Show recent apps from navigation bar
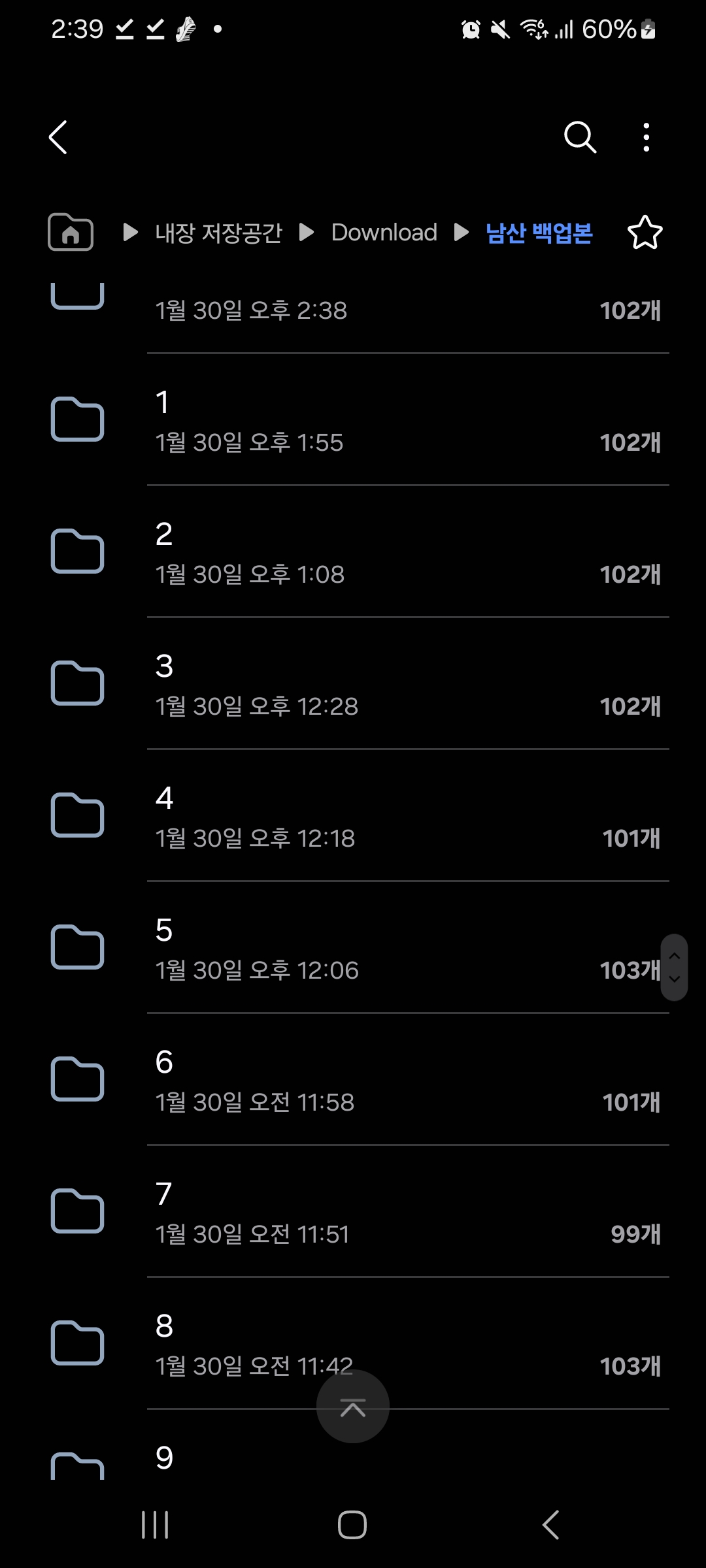Viewport: 706px width, 1568px height. coord(156,1525)
